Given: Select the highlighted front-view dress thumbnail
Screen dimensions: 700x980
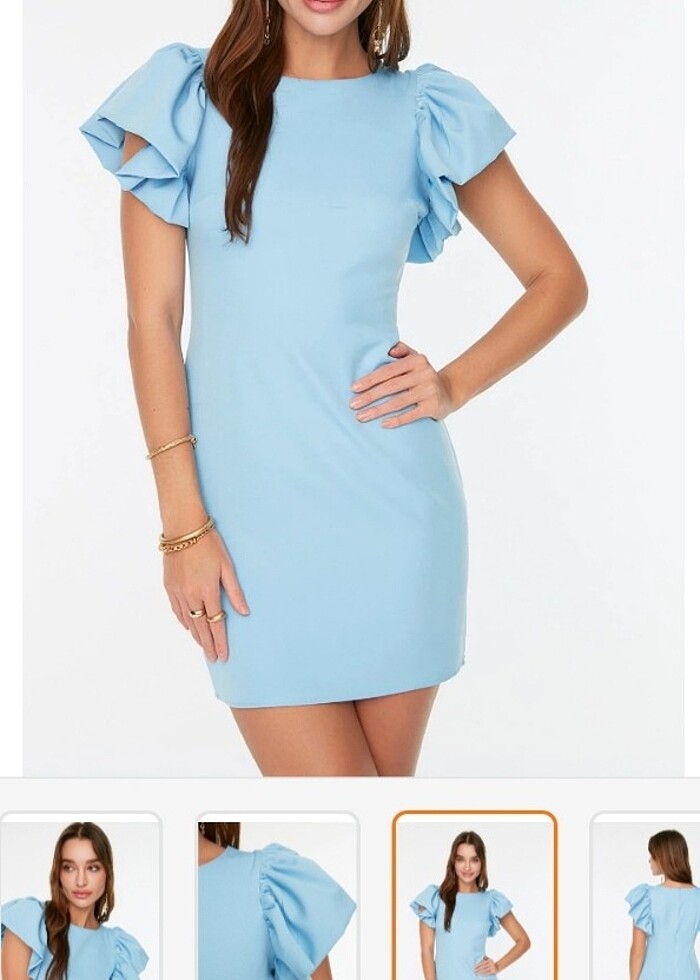Looking at the screenshot, I should [x=474, y=897].
